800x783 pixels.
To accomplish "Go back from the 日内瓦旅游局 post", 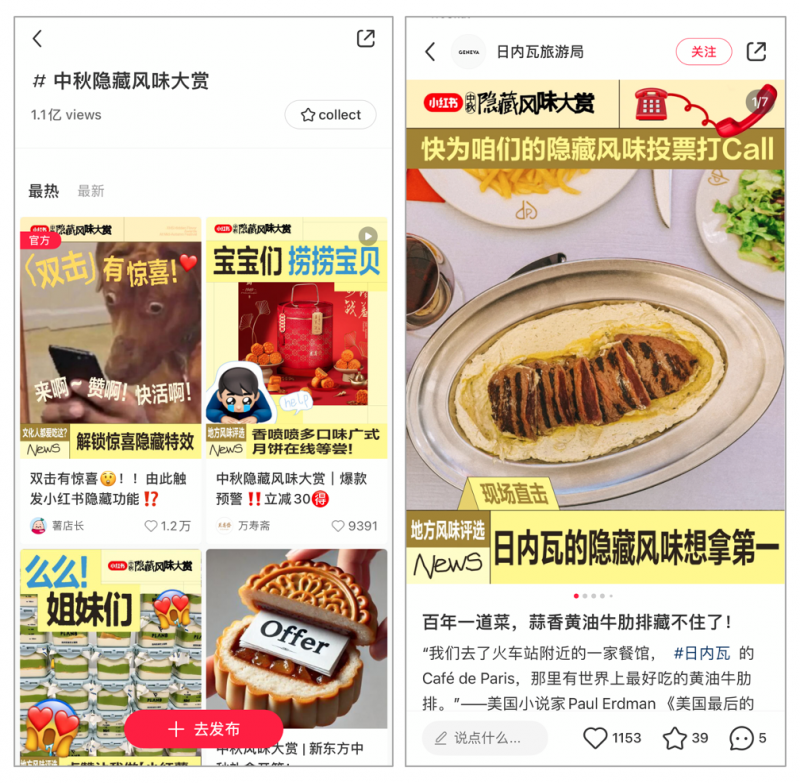I will coord(430,52).
